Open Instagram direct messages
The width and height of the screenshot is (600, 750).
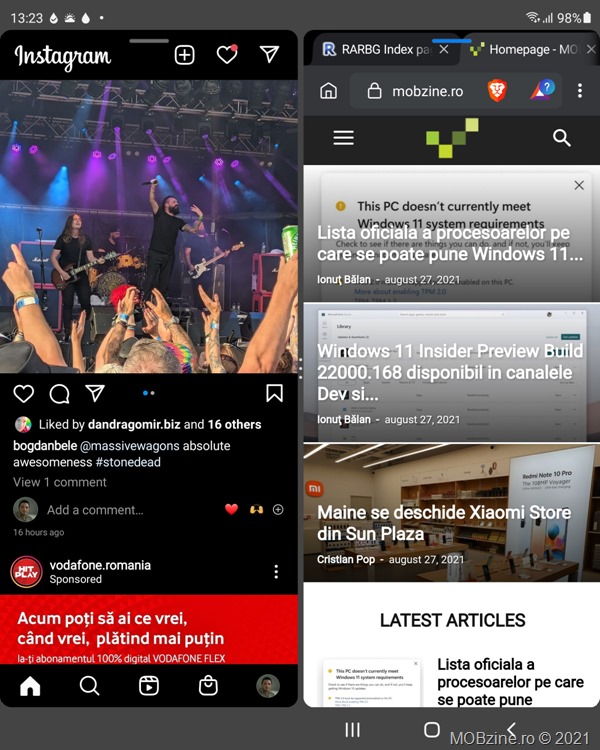coord(269,55)
